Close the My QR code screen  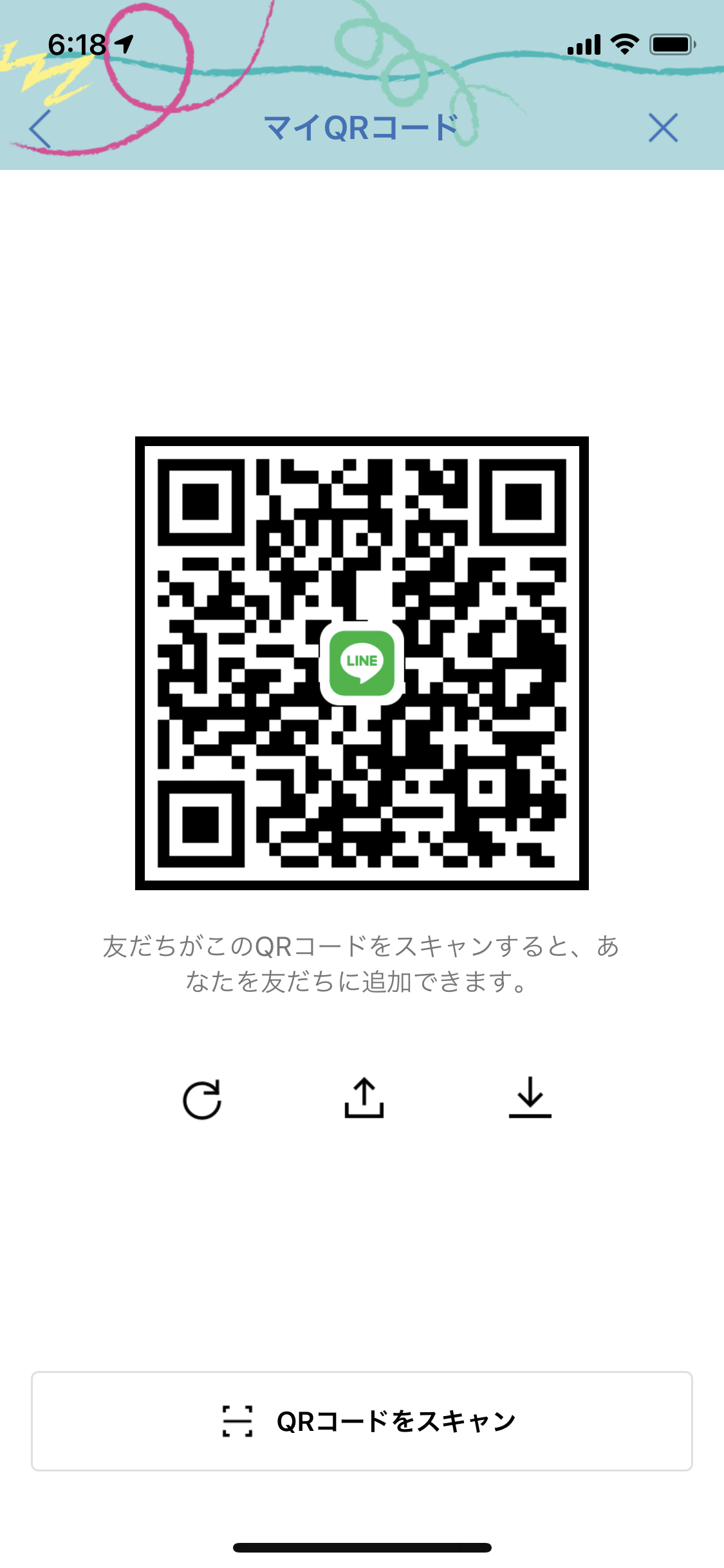(663, 127)
